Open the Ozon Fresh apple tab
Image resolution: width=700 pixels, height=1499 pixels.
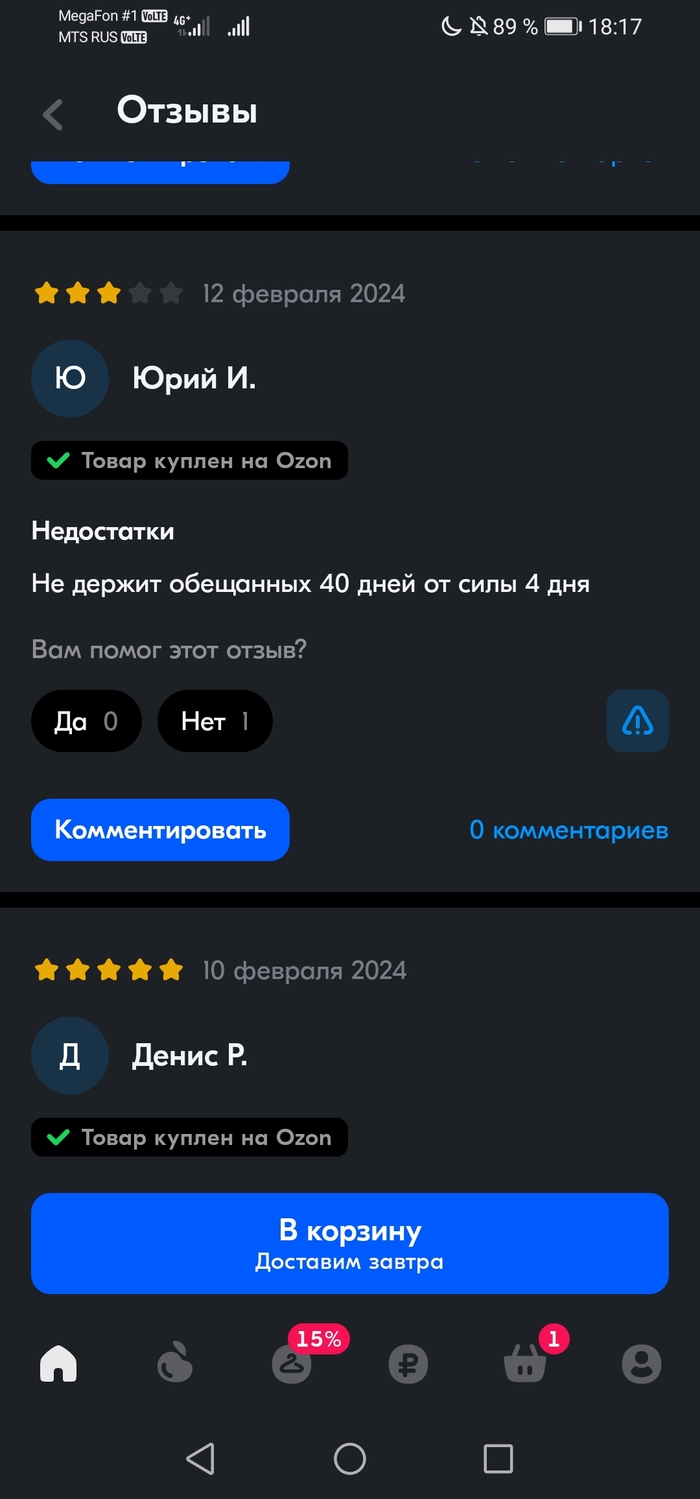pyautogui.click(x=175, y=1364)
